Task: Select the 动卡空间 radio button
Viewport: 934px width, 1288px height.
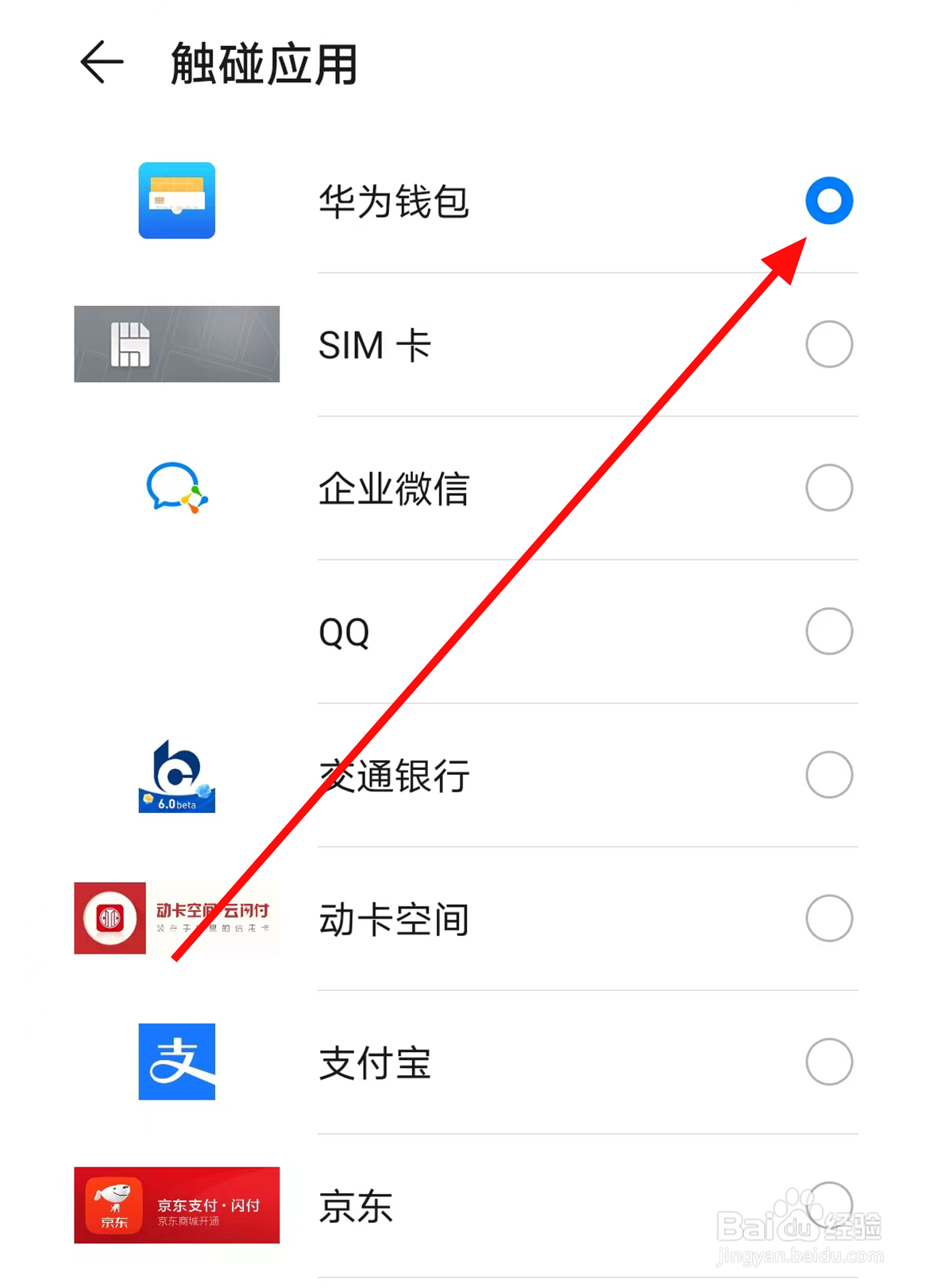Action: pyautogui.click(x=828, y=919)
